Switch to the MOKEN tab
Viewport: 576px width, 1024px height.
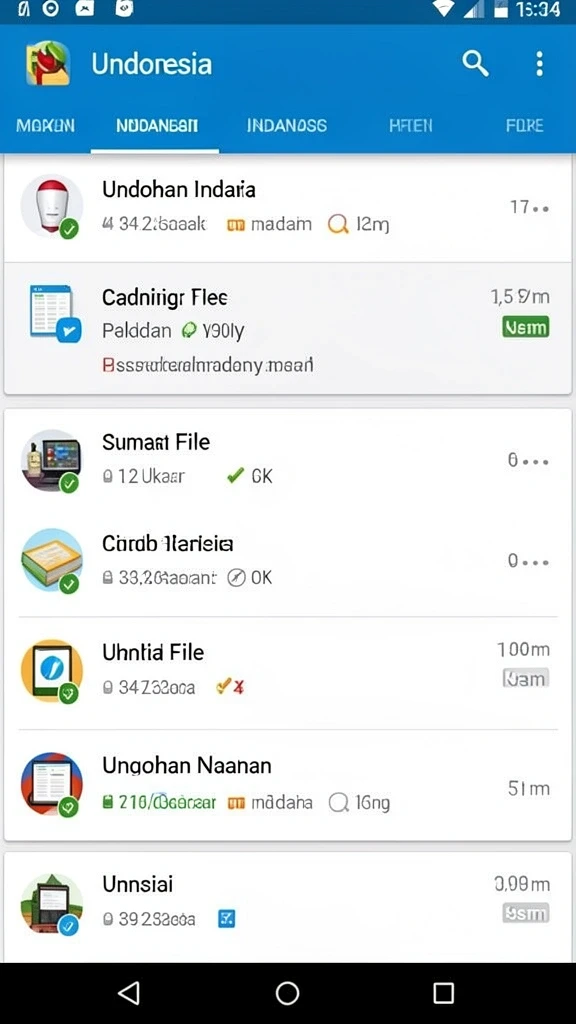(45, 125)
